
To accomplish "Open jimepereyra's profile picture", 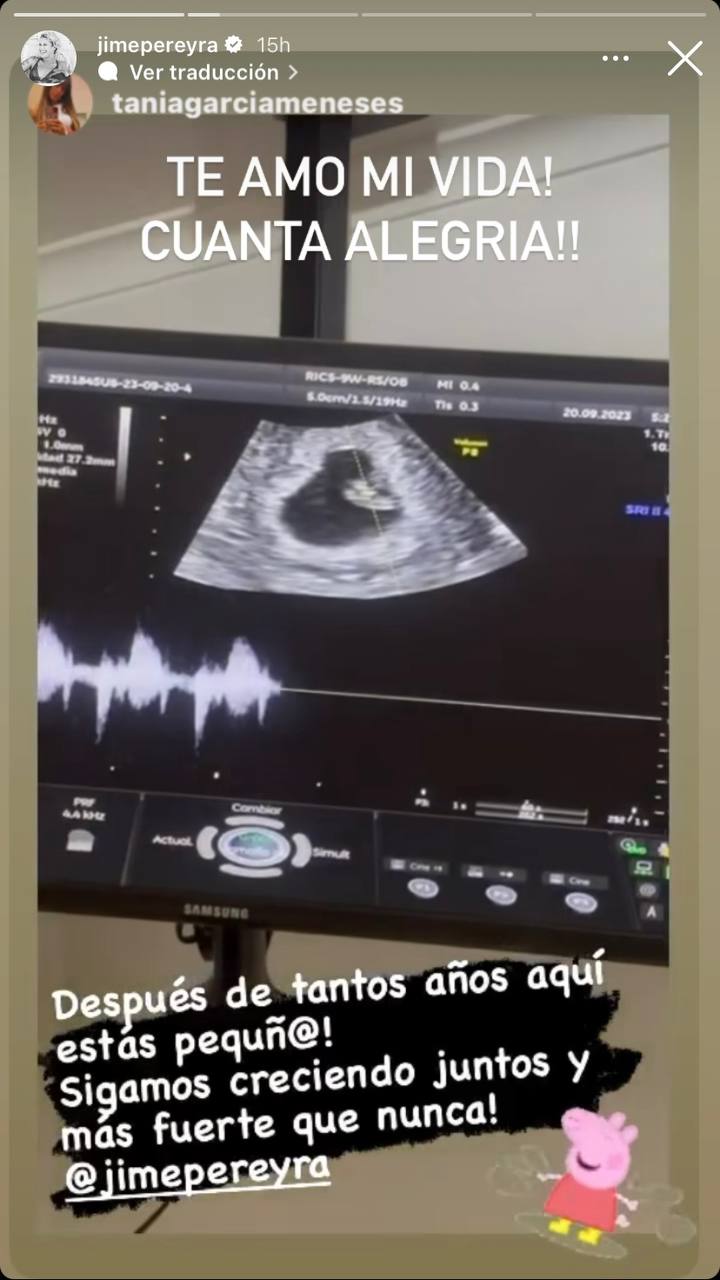I will tap(48, 58).
